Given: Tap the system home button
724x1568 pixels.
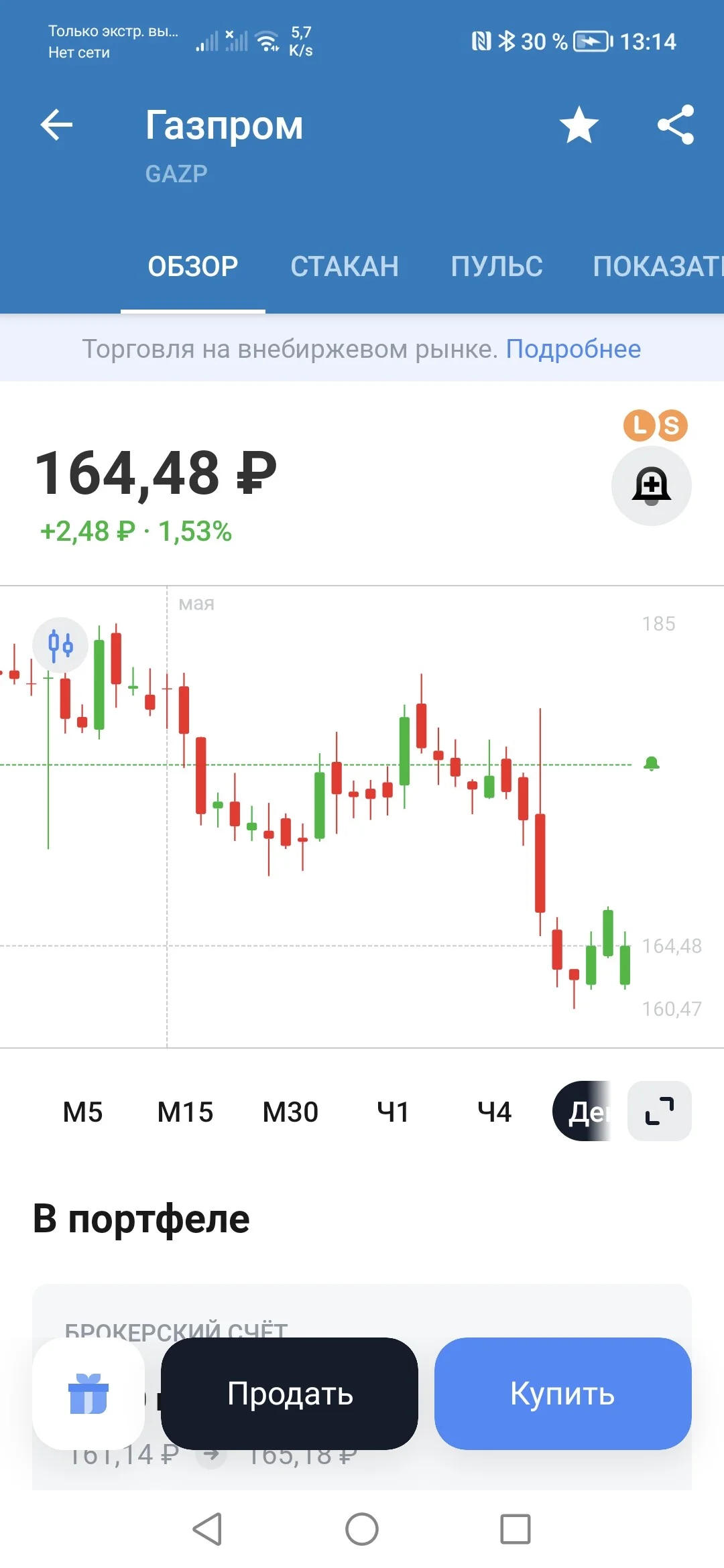Looking at the screenshot, I should coord(362,1529).
